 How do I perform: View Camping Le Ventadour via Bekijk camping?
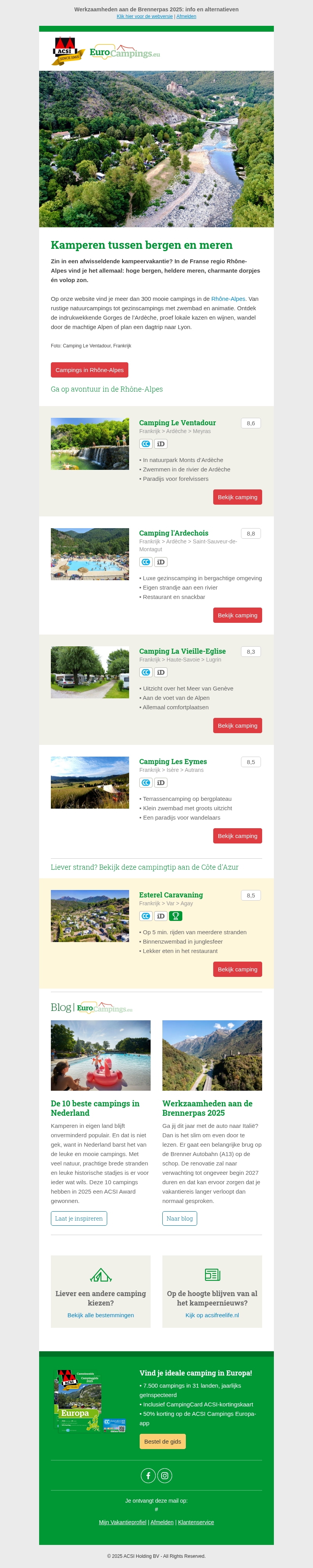(x=237, y=497)
